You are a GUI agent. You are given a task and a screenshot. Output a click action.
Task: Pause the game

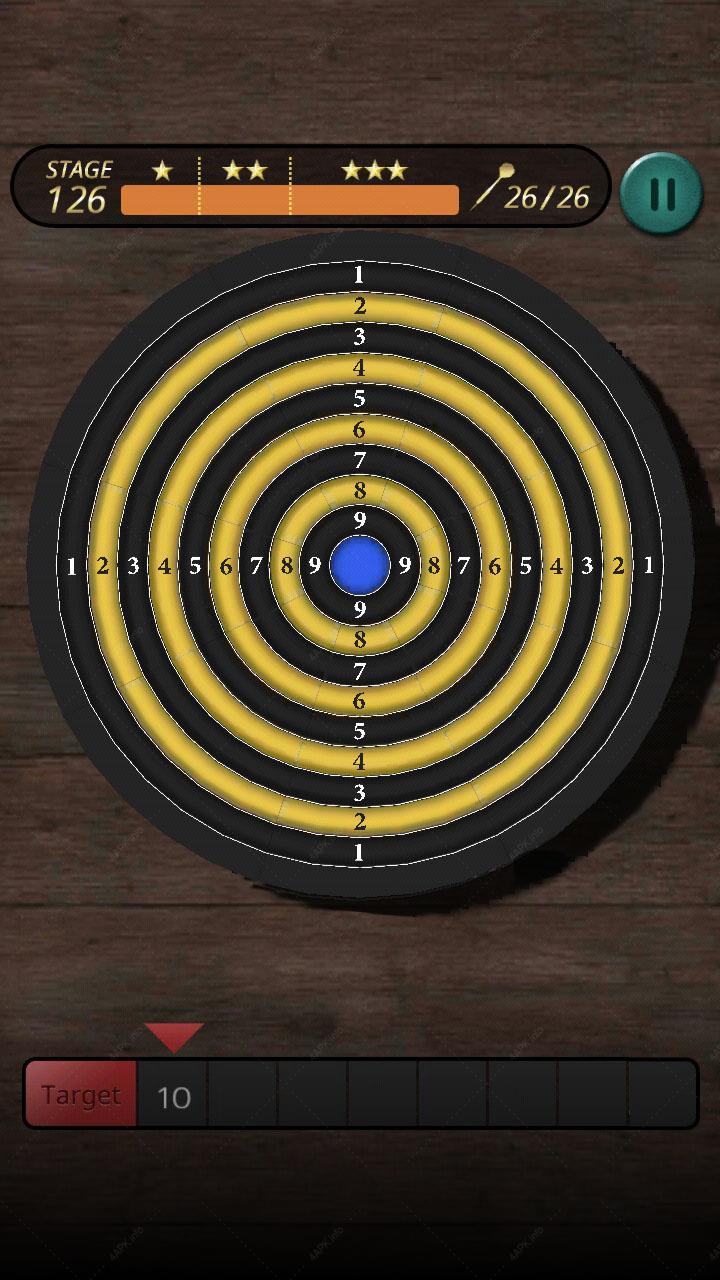661,194
